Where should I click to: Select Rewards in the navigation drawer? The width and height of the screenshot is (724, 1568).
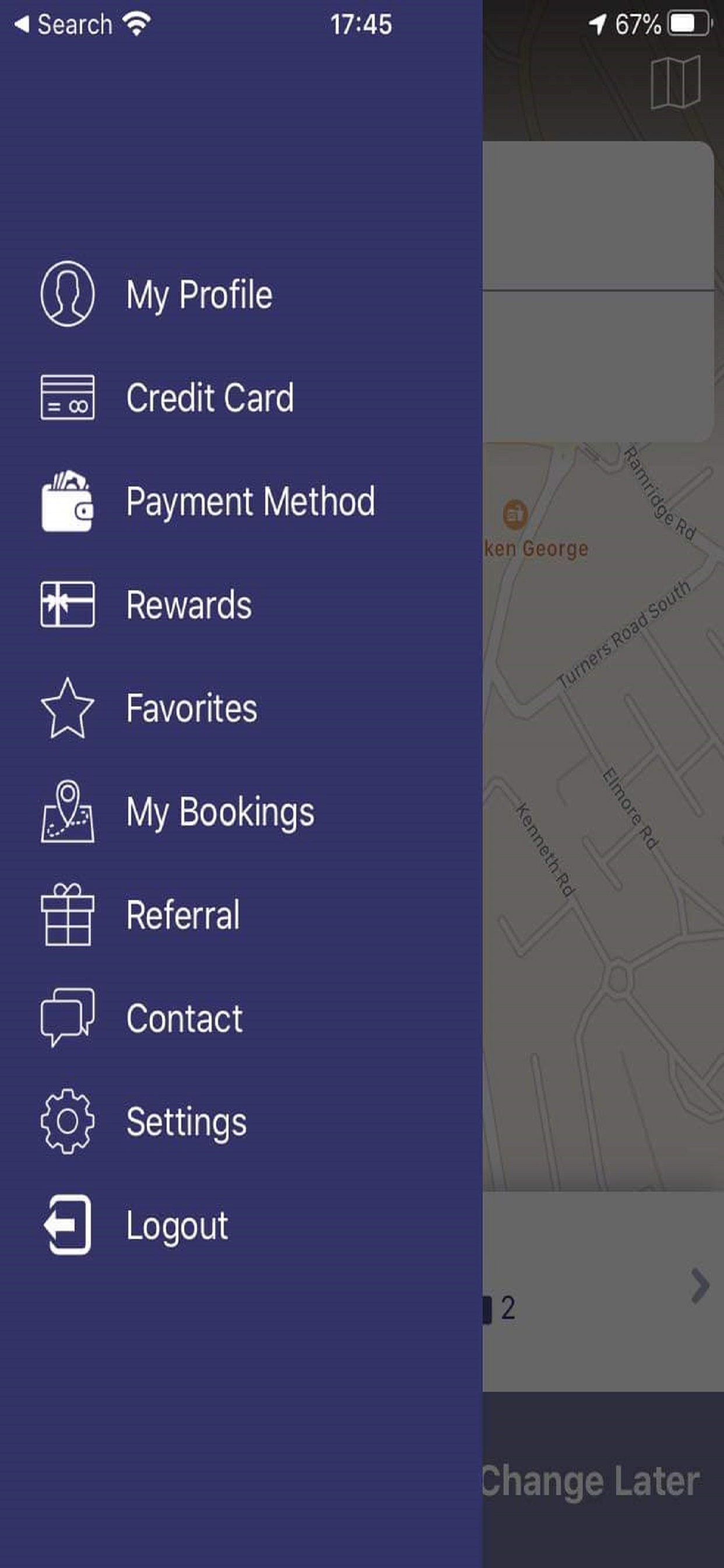[x=189, y=604]
